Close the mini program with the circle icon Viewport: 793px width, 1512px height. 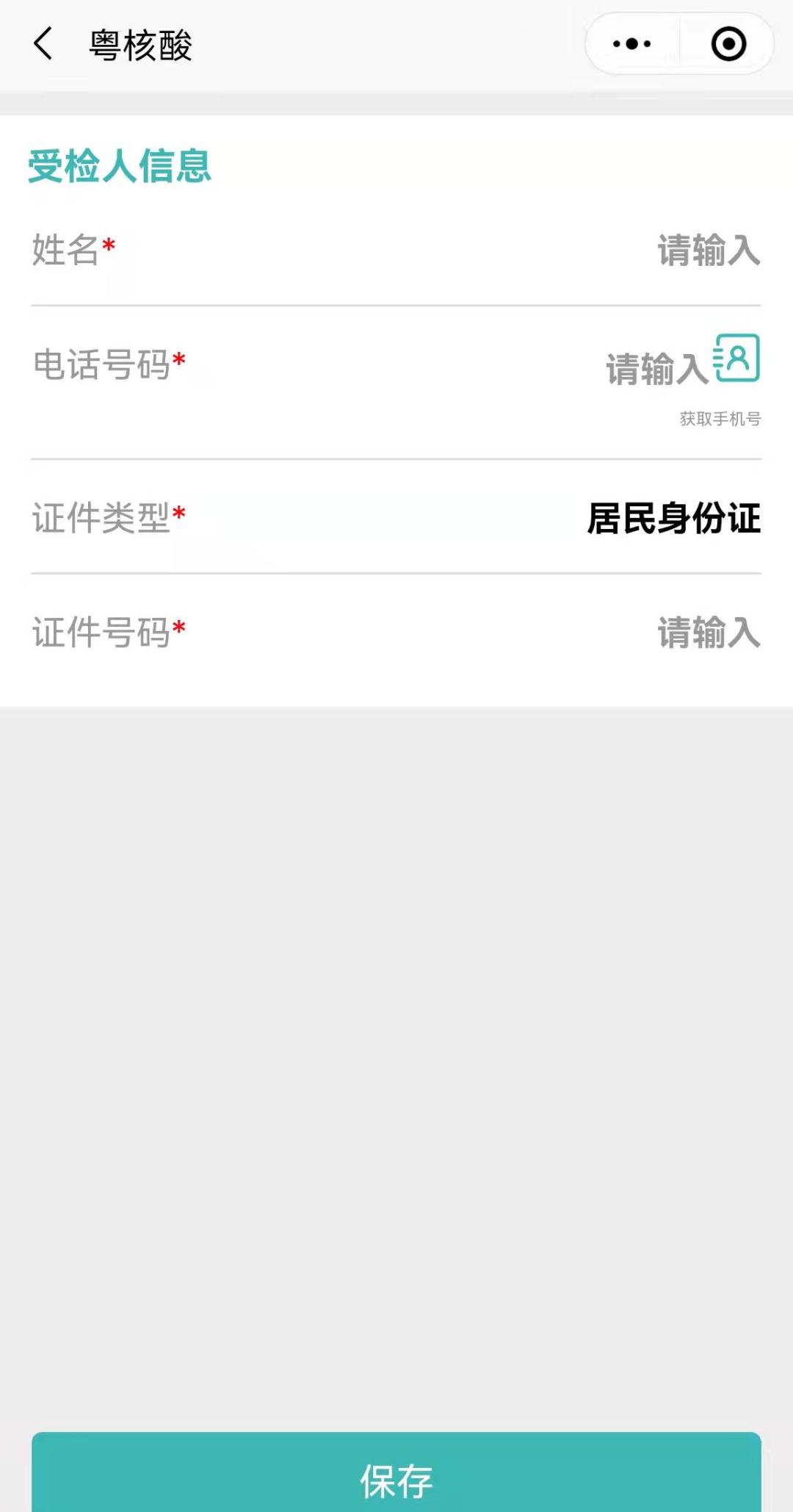click(728, 44)
